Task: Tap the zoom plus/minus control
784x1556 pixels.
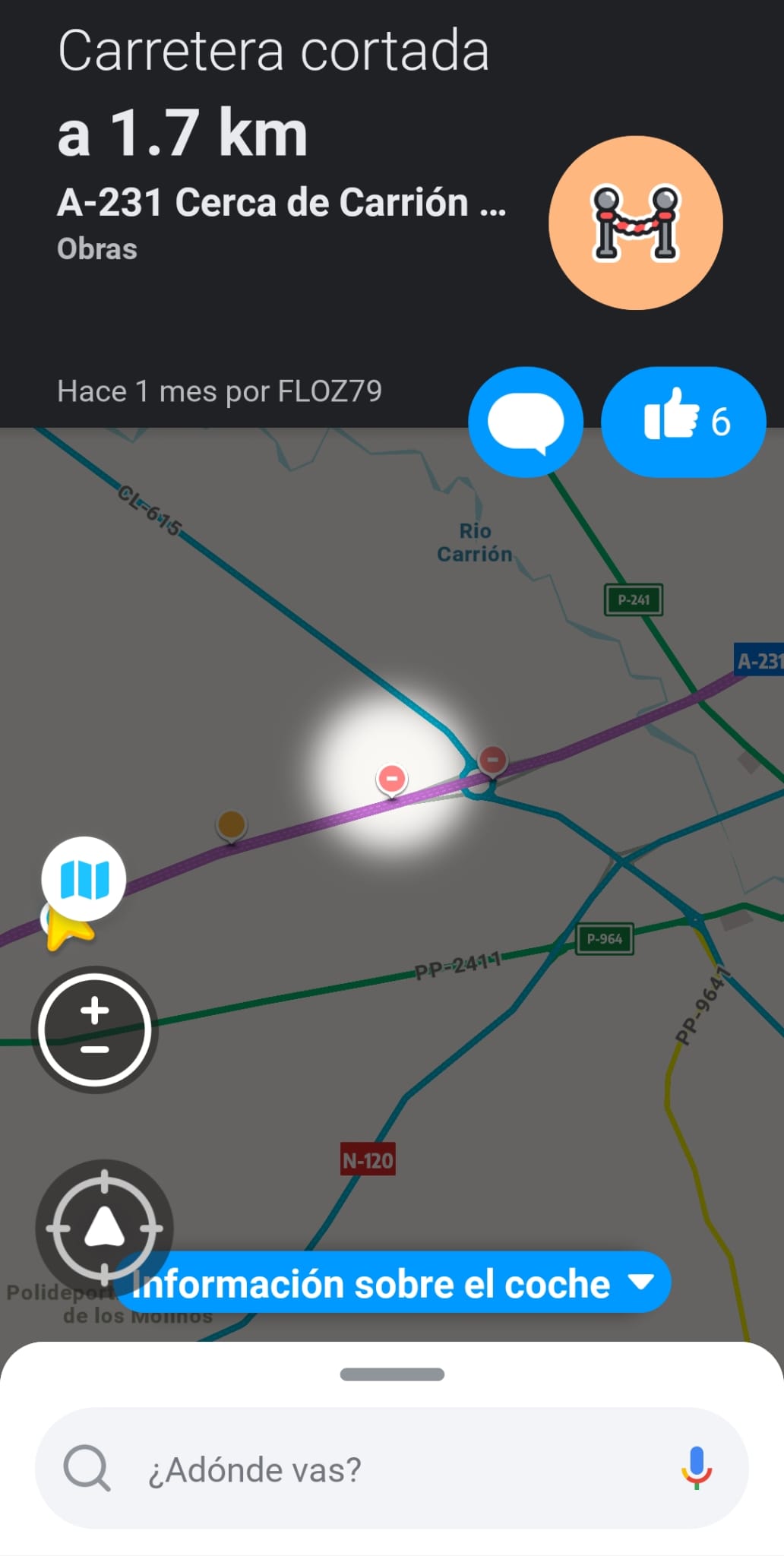Action: [95, 1029]
